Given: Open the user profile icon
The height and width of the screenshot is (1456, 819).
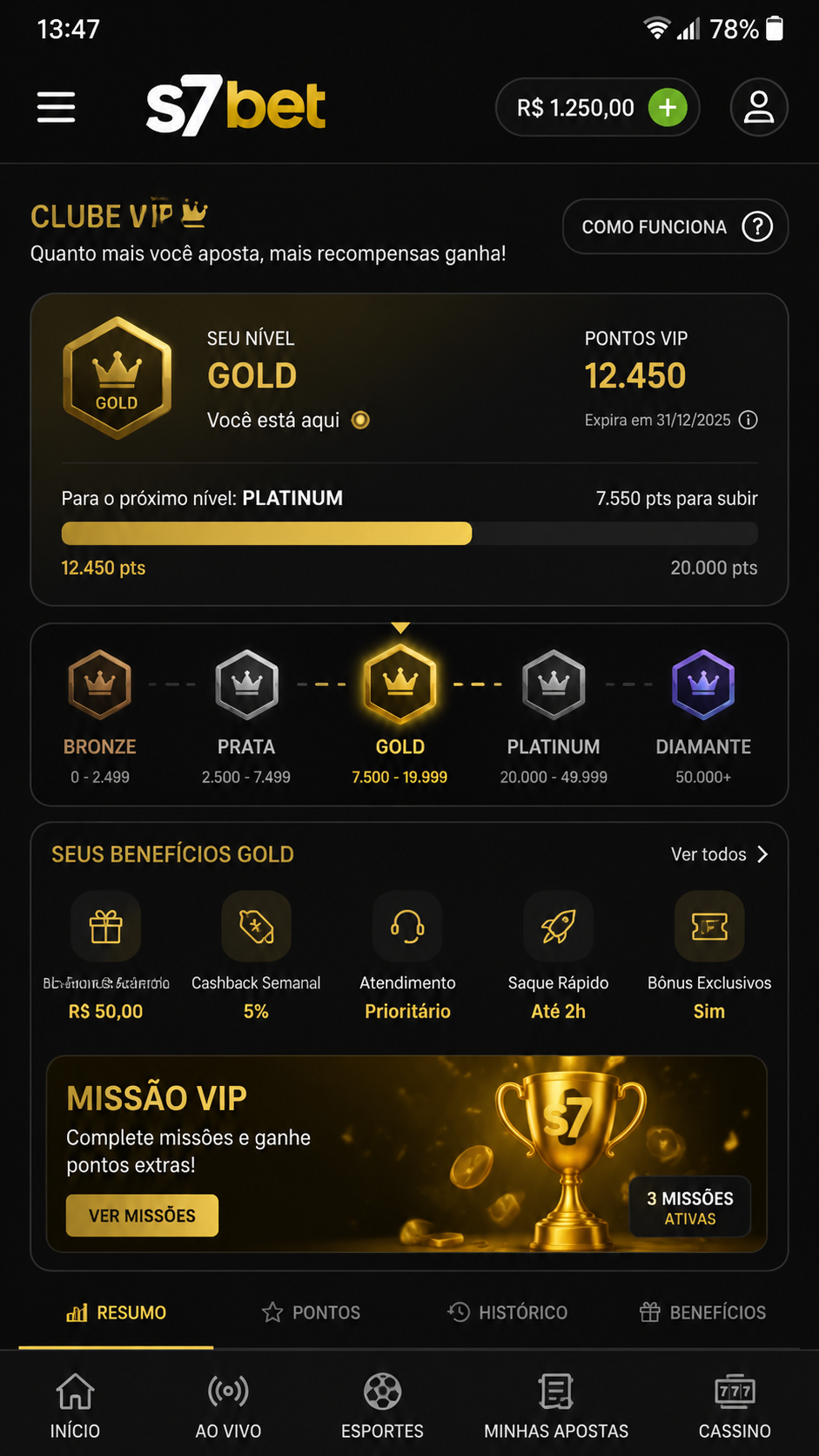Looking at the screenshot, I should click(x=759, y=107).
